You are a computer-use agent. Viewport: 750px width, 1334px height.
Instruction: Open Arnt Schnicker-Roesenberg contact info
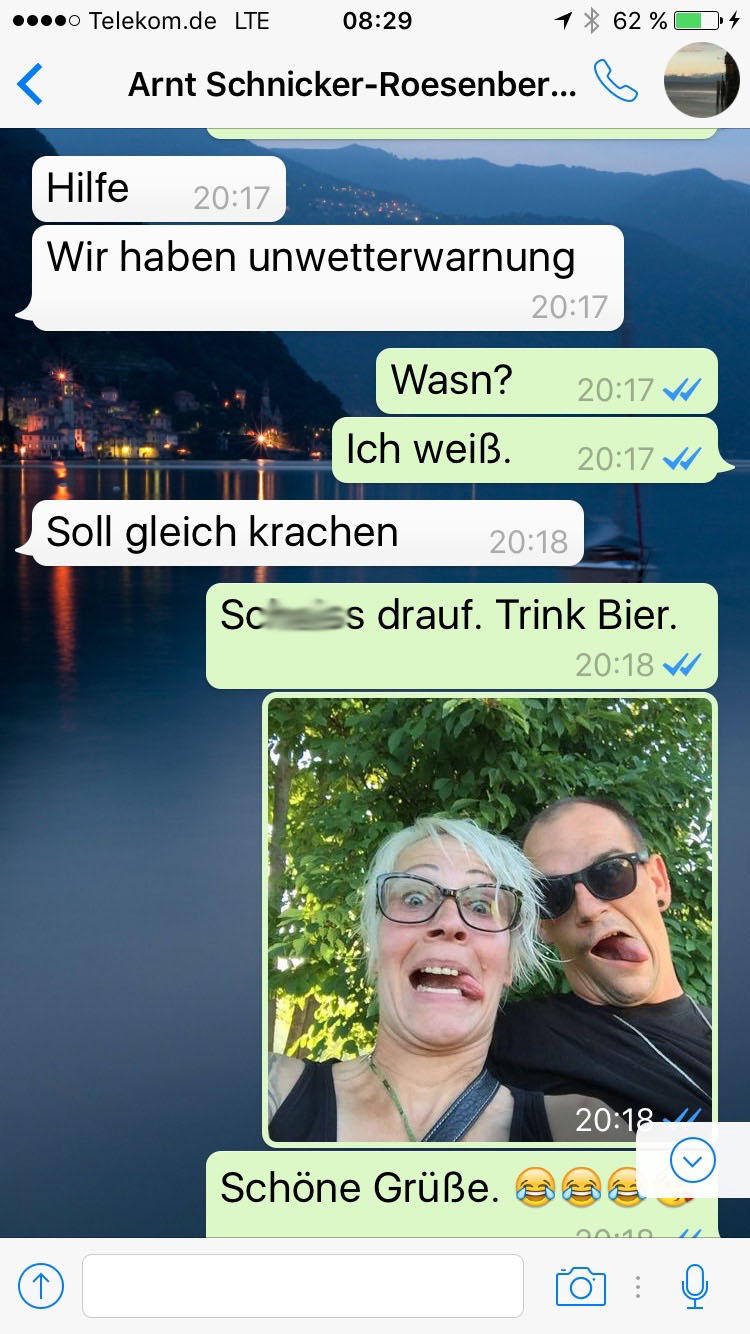[x=352, y=85]
